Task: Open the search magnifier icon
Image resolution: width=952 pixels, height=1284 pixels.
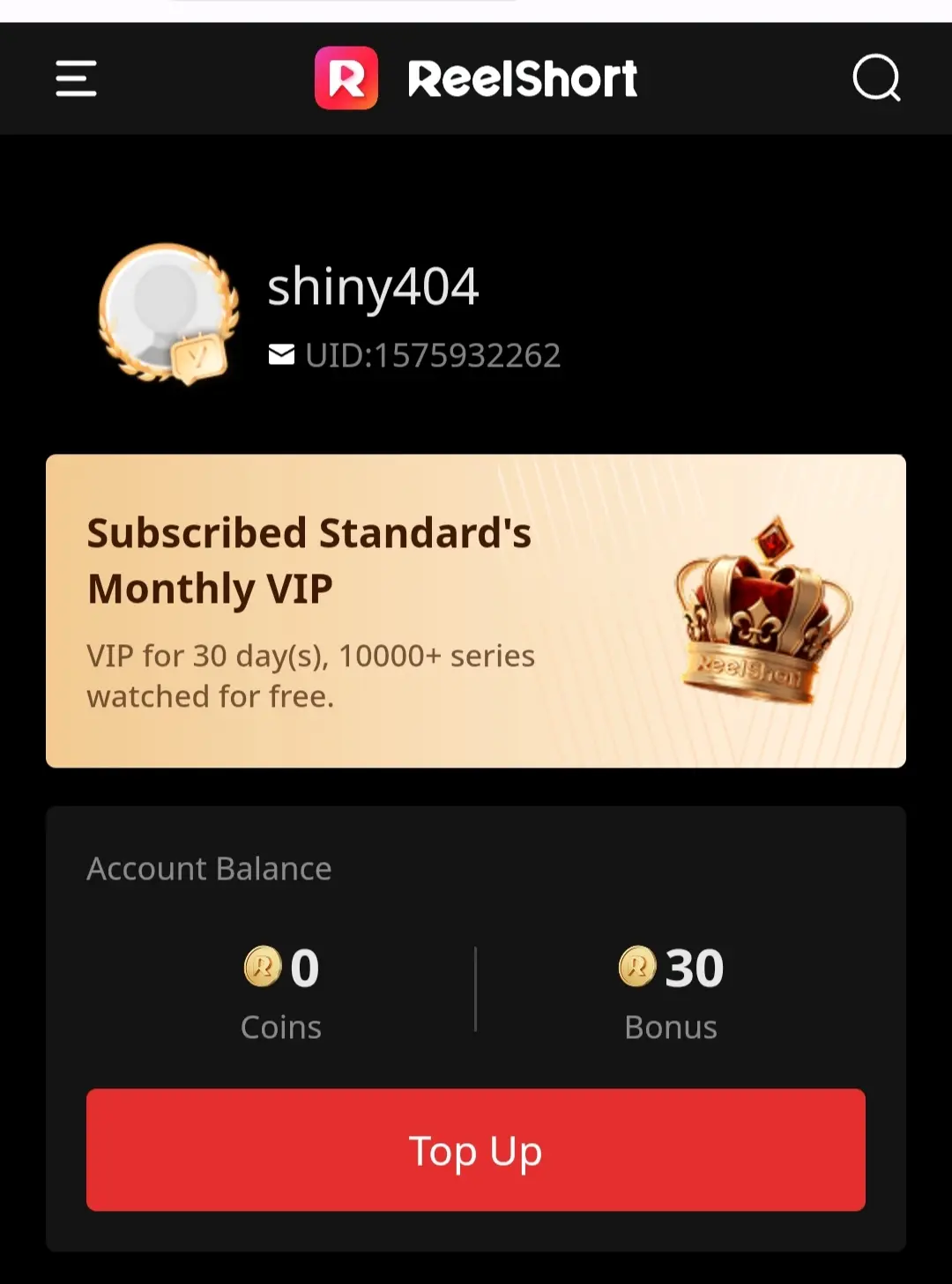Action: [877, 78]
